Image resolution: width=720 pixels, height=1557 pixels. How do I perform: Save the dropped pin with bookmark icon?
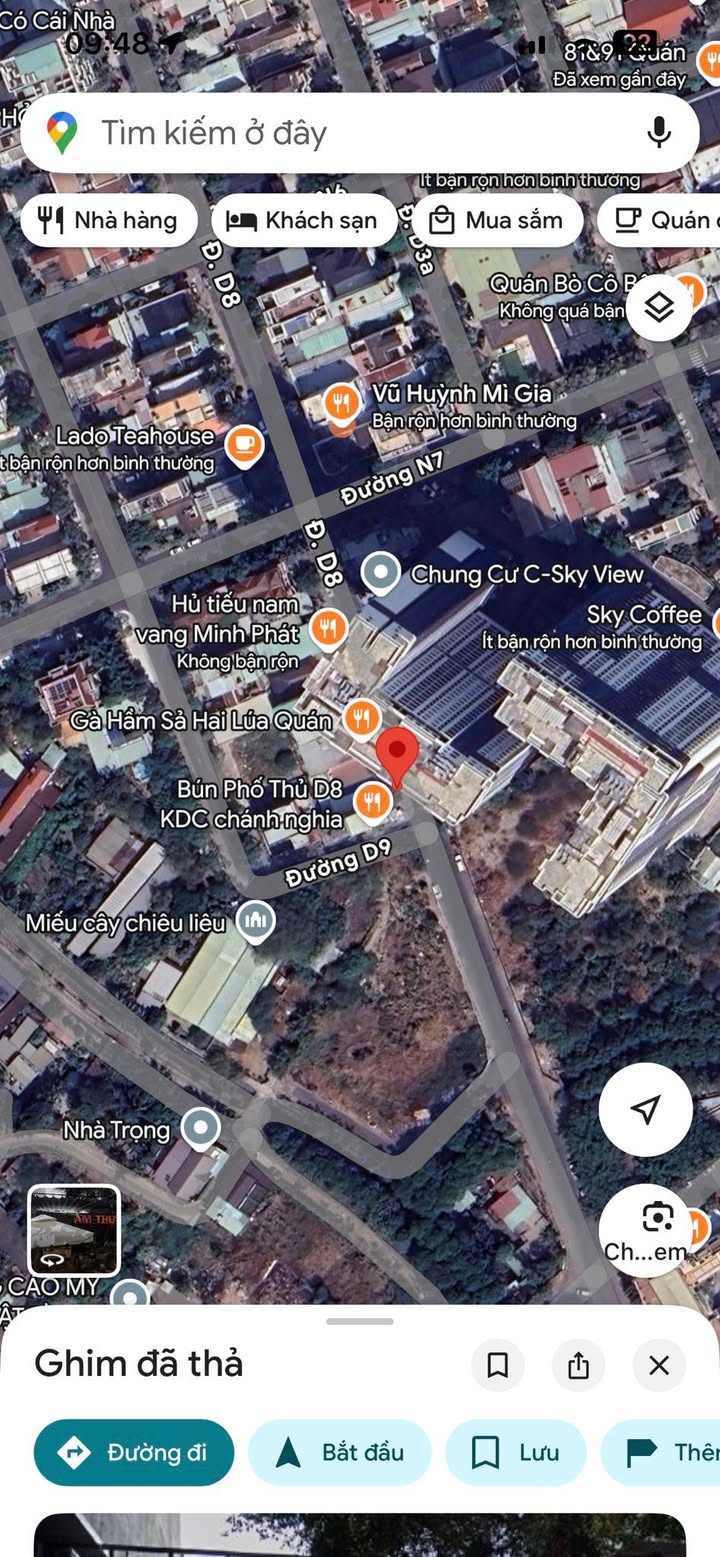click(497, 1365)
